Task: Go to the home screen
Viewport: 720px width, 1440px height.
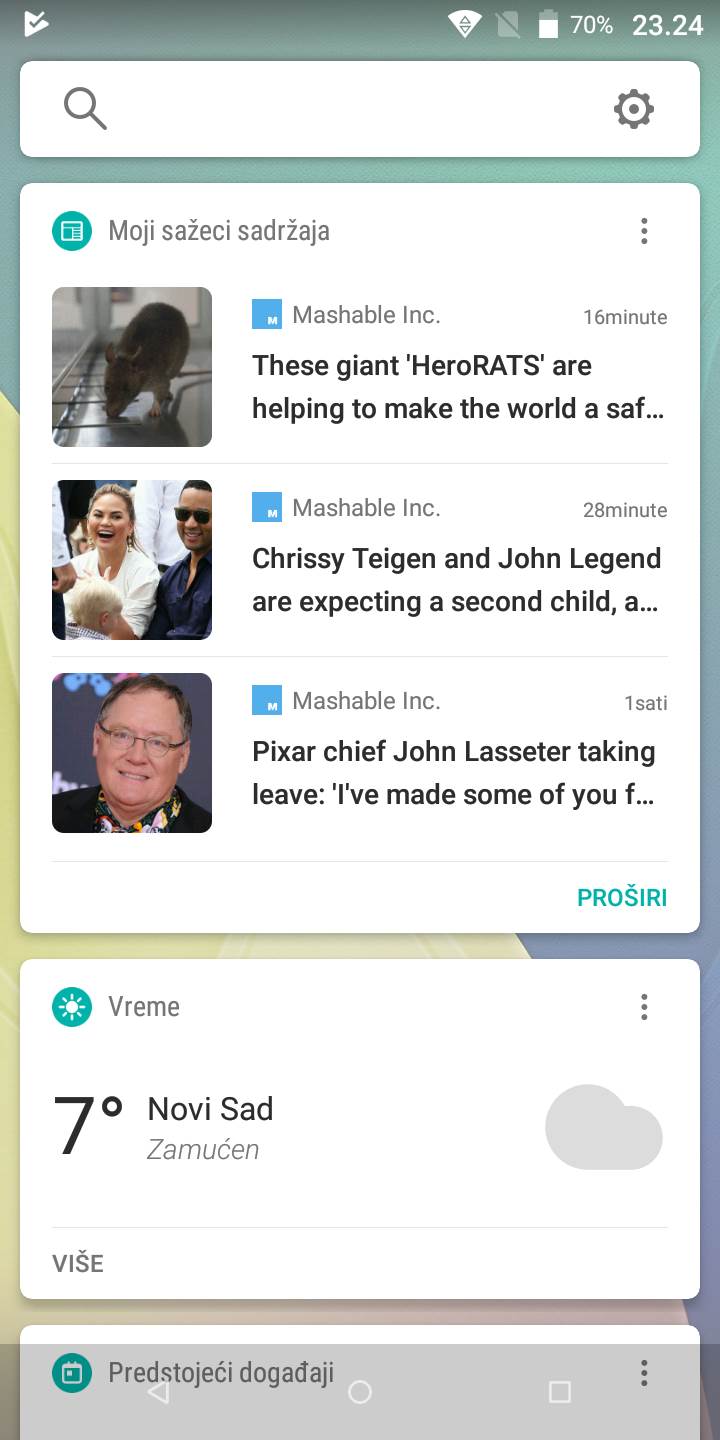Action: 360,1392
